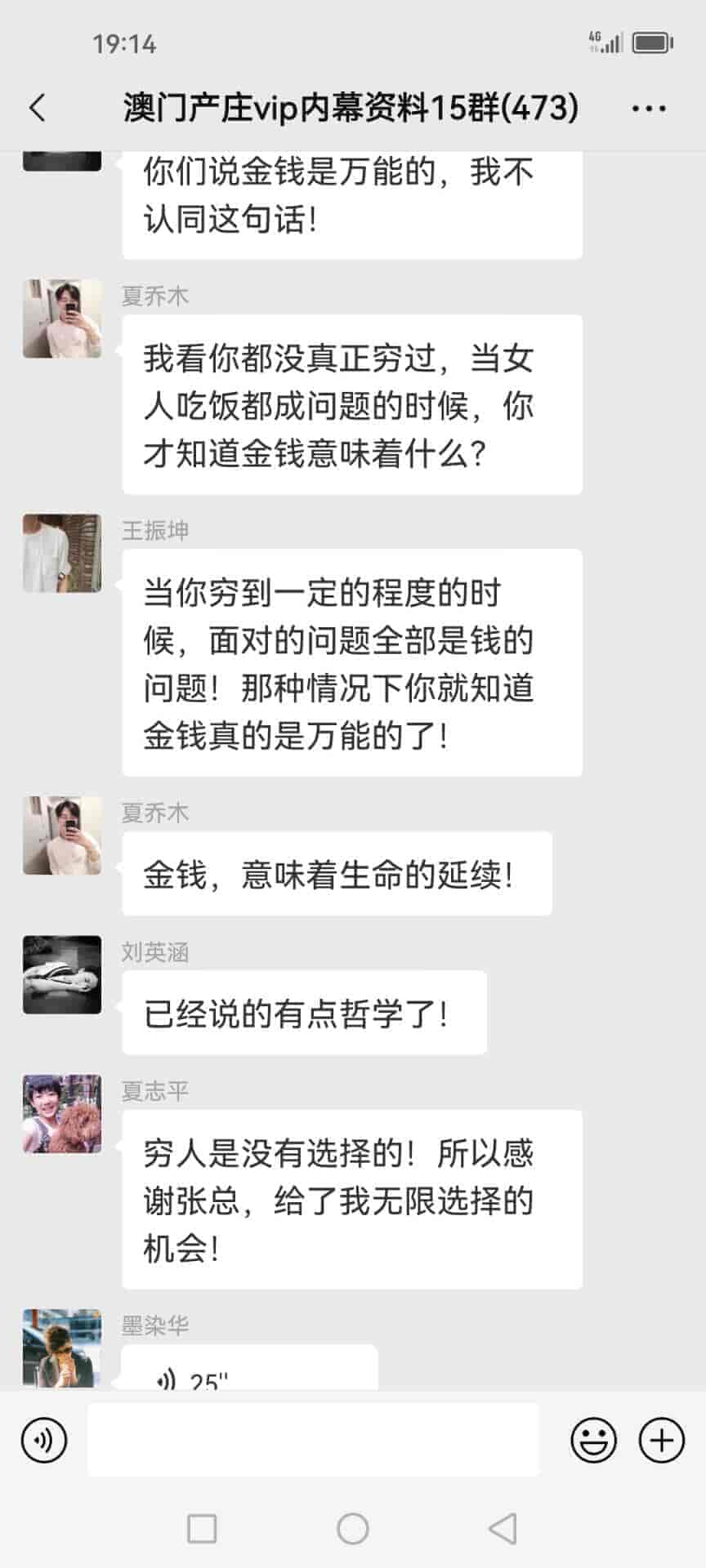Open the emoji picker
The image size is (706, 1568).
[x=593, y=1440]
